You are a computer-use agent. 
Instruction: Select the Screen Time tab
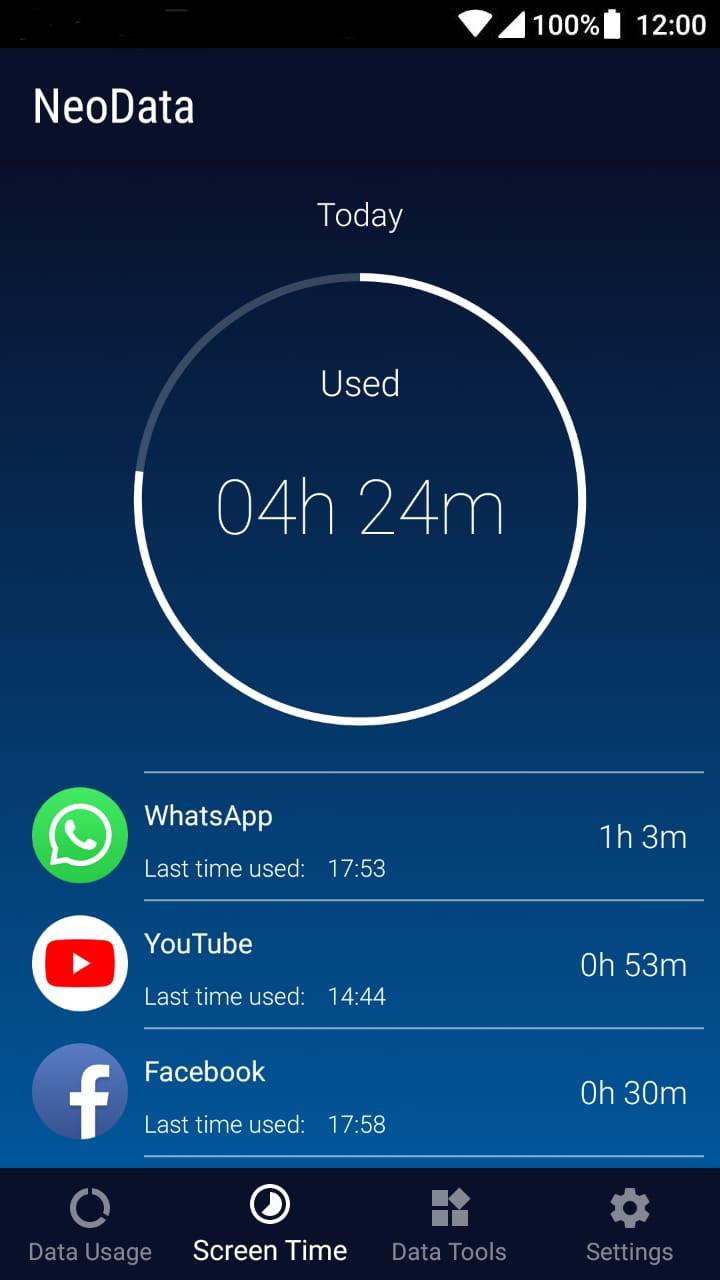tap(270, 1225)
